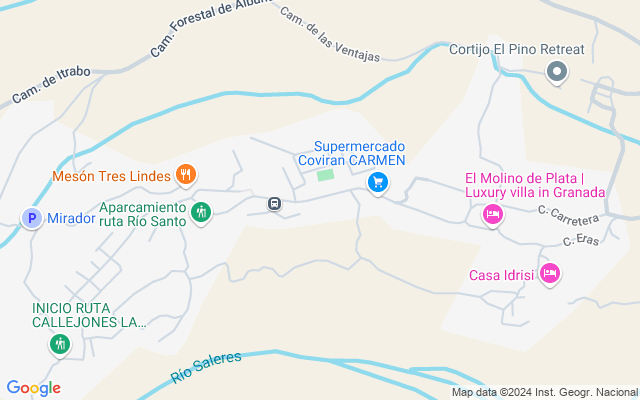Open the Mesón Tres Lindes restaurant marker

pos(185,175)
